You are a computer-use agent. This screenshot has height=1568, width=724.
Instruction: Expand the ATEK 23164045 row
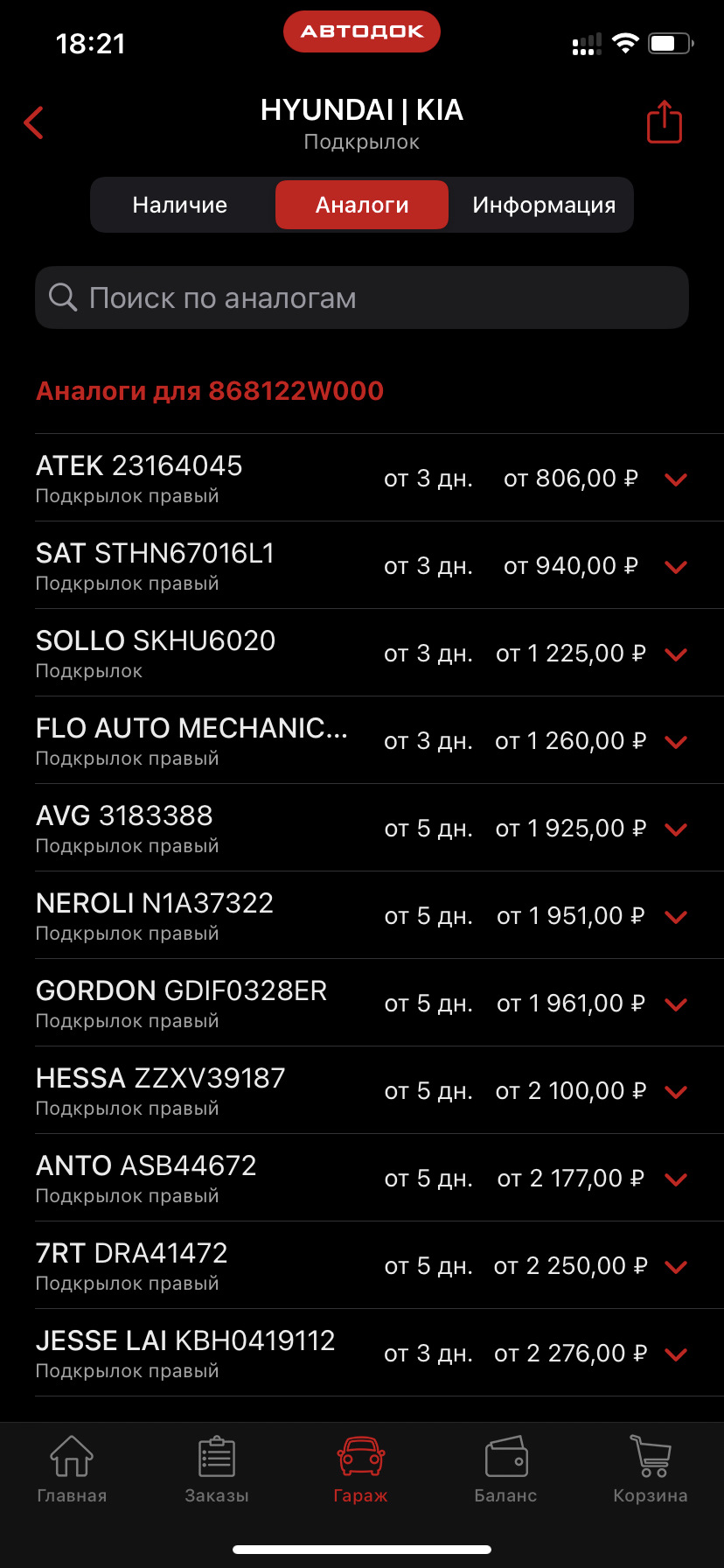(676, 479)
